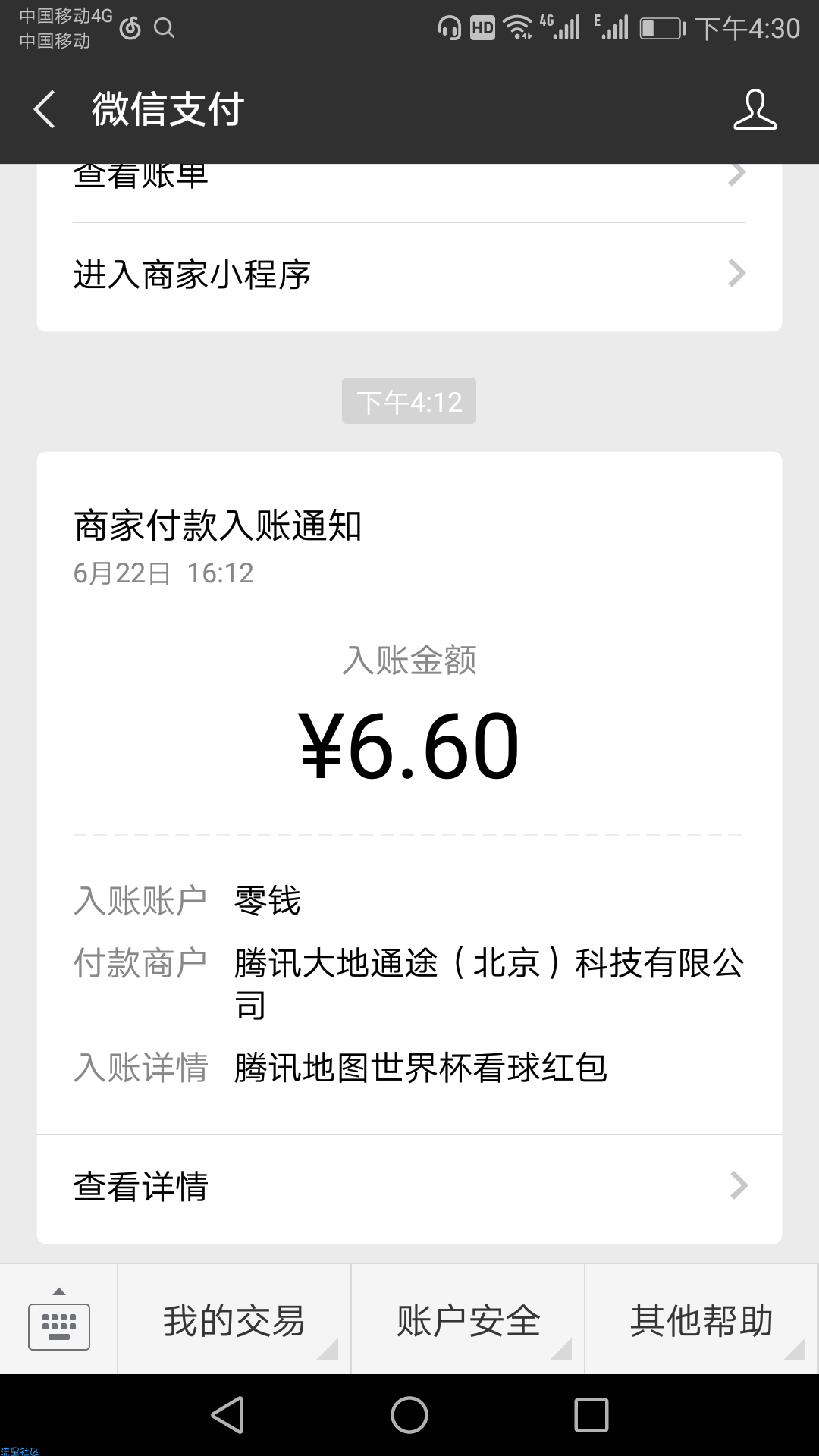
Task: Expand the 其他帮助 menu
Action: pos(701,1319)
